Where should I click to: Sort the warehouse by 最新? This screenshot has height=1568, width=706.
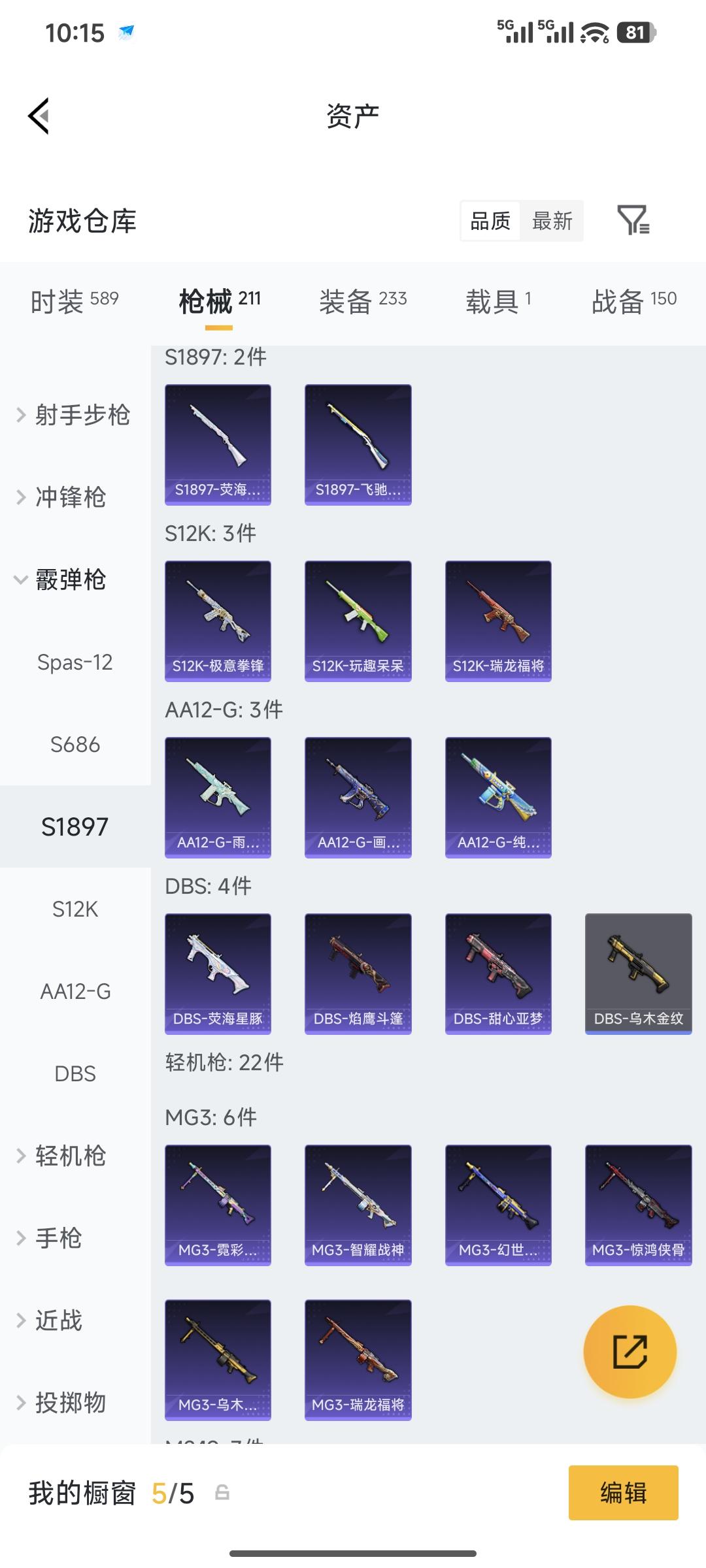pyautogui.click(x=552, y=221)
